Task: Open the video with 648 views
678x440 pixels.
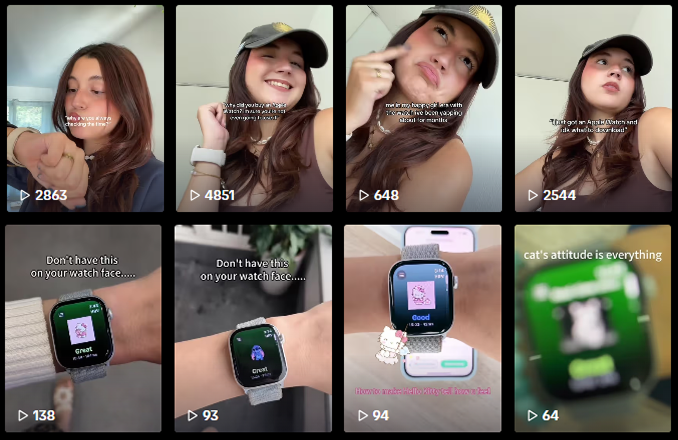Action: coord(423,108)
